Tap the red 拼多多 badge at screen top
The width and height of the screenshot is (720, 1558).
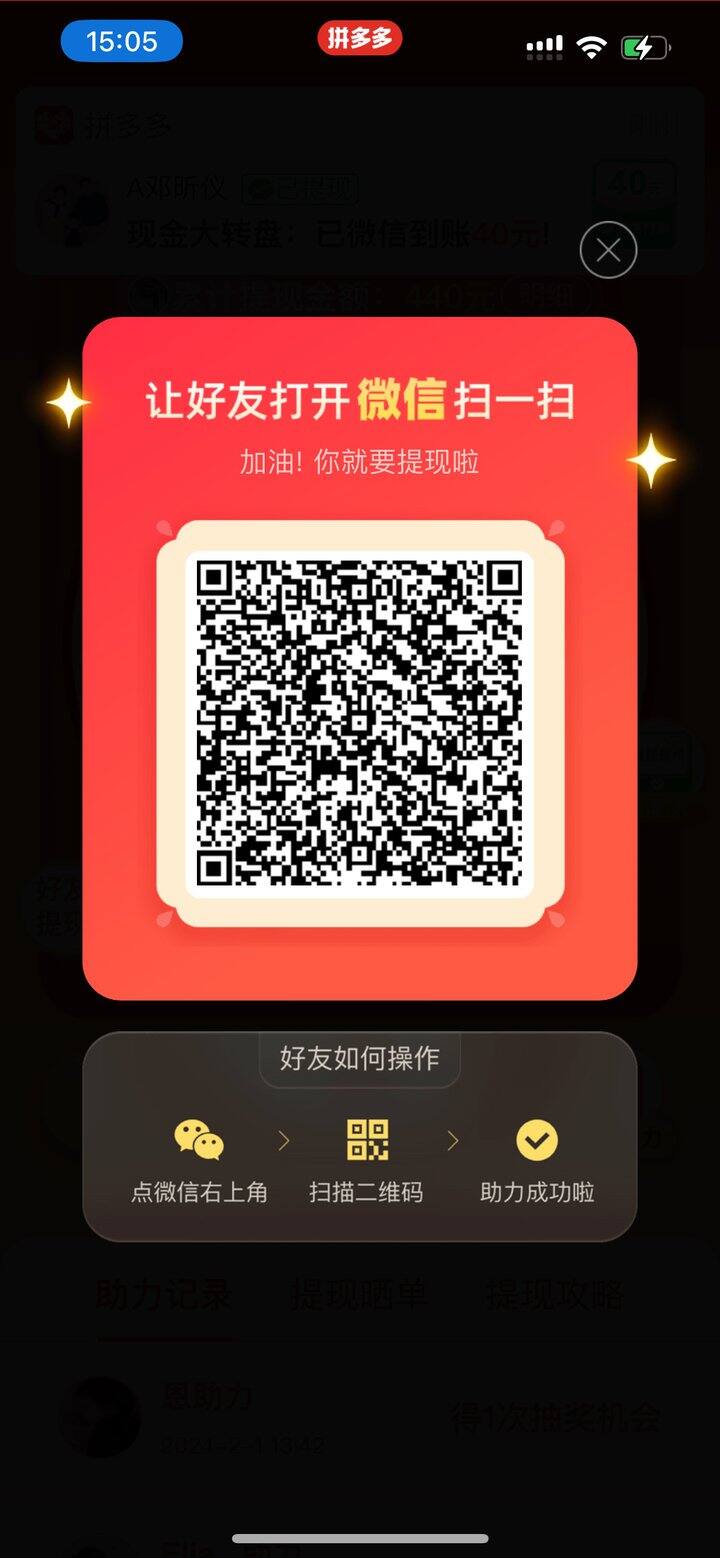click(x=360, y=39)
